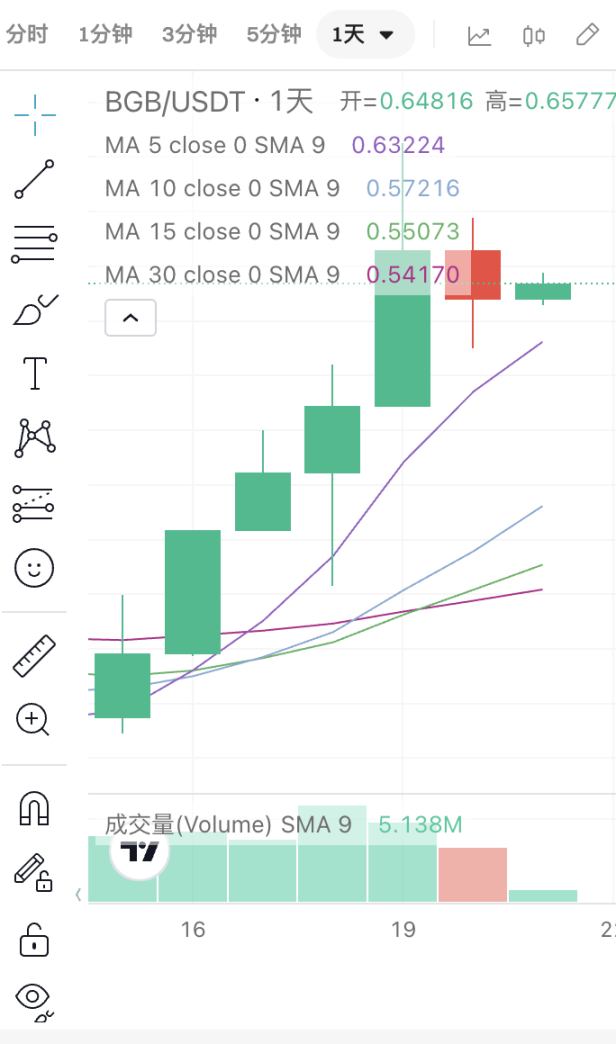Viewport: 616px width, 1044px height.
Task: Open the emoji icons tool
Action: [x=34, y=568]
